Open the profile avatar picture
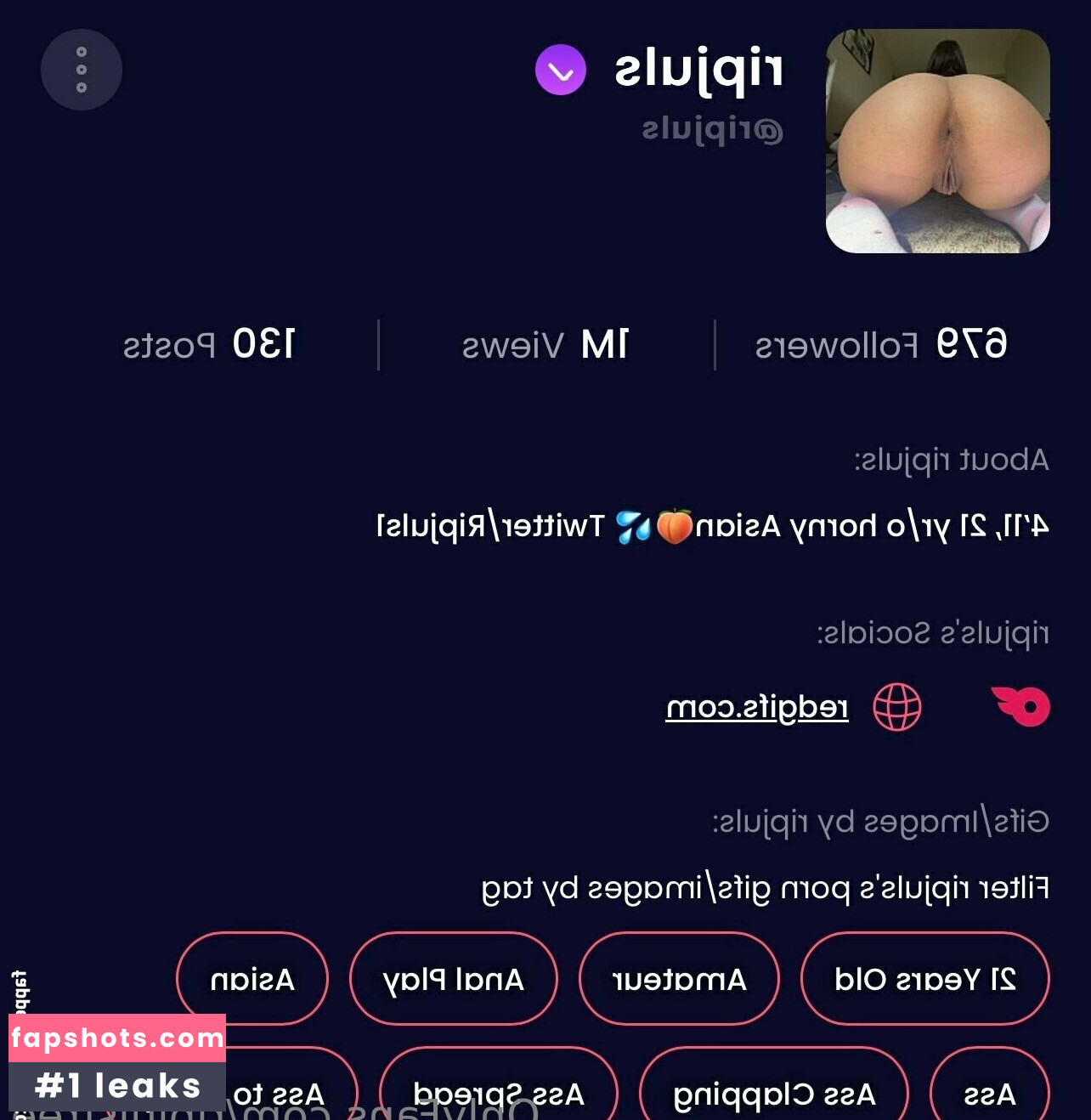This screenshot has width=1091, height=1120. [x=937, y=141]
